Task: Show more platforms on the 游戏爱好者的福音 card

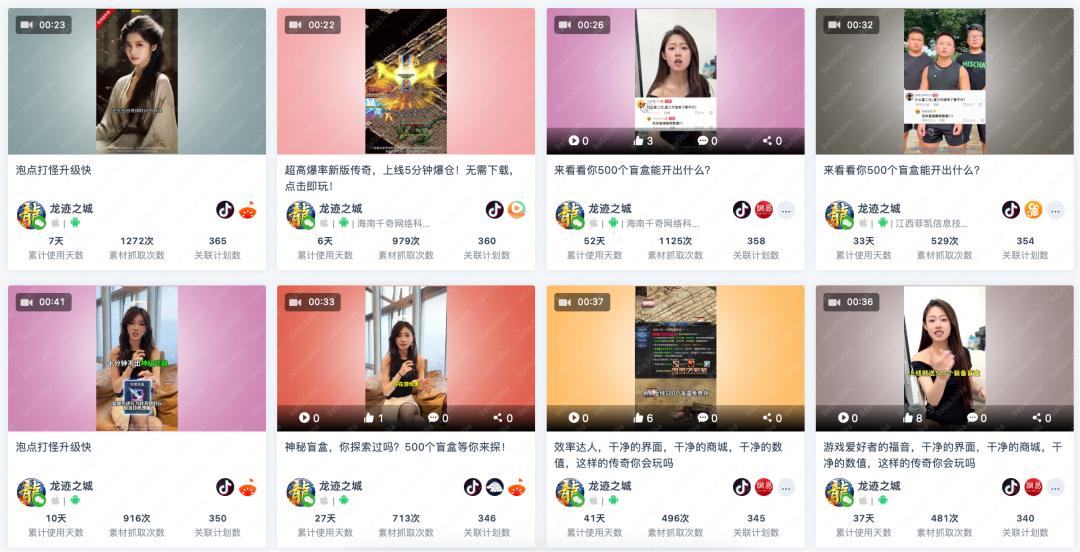Action: [x=1055, y=487]
